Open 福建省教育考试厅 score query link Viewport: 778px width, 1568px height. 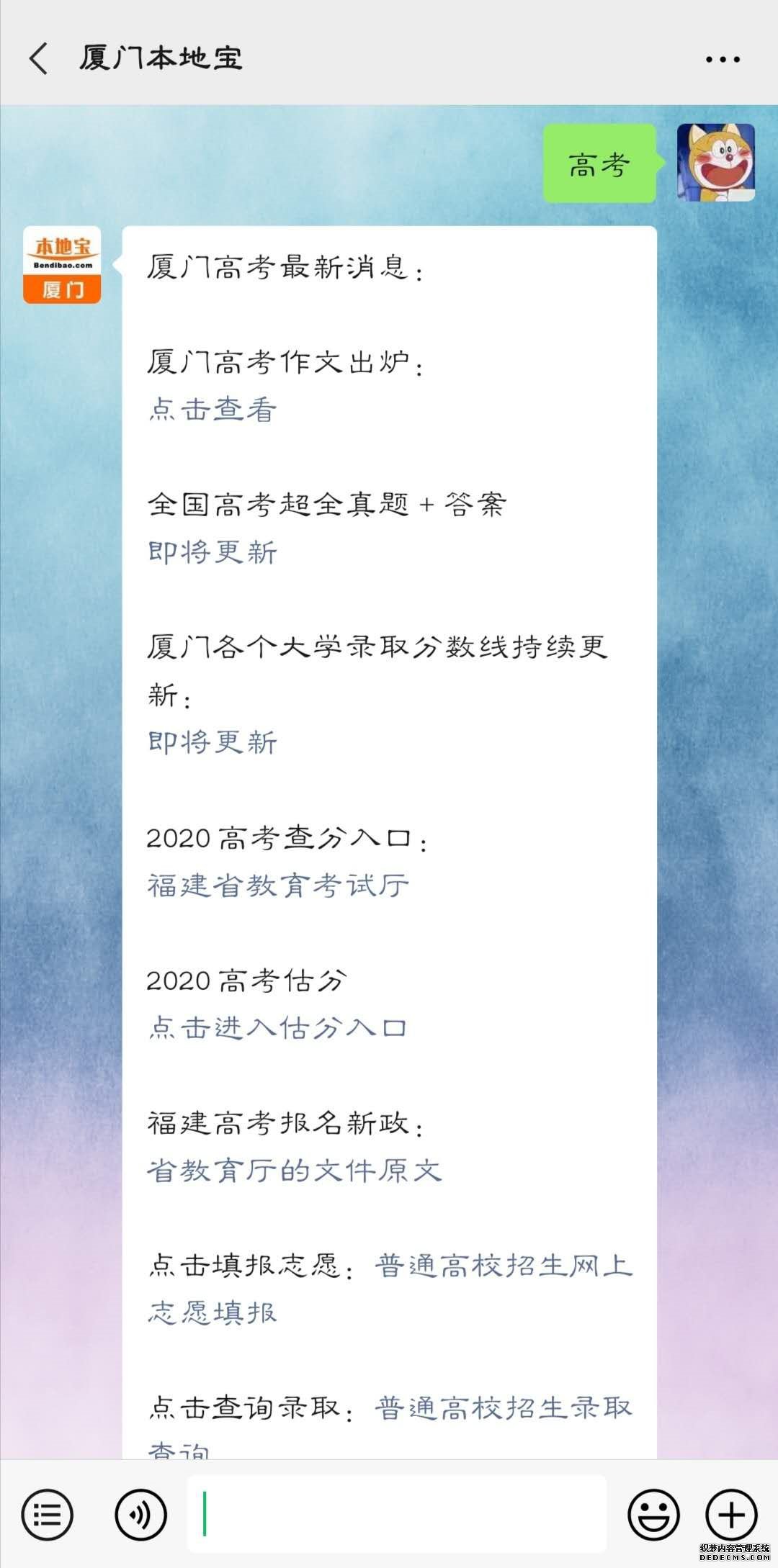coord(278,885)
